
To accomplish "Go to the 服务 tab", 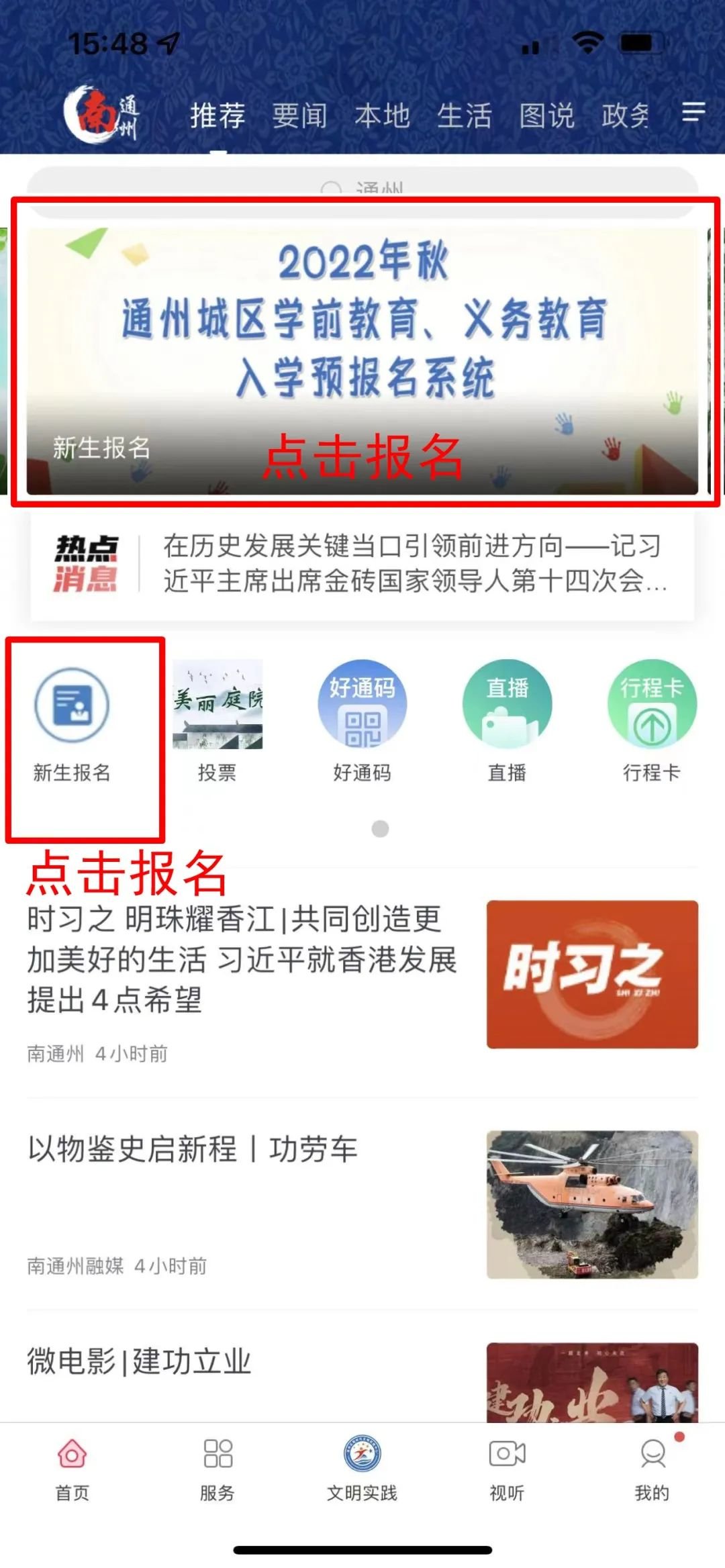I will pos(217,1469).
